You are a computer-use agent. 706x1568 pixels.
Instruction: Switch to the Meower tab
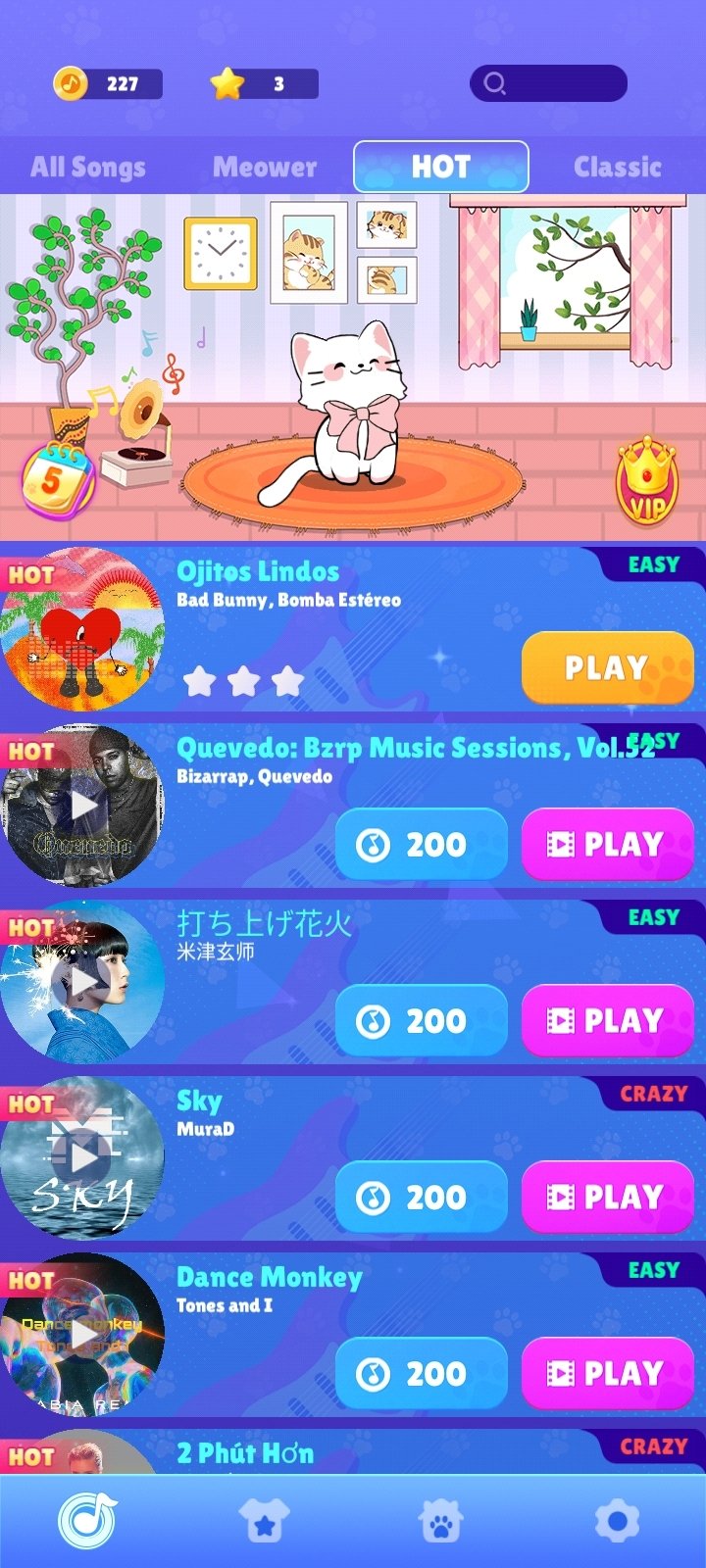(265, 168)
